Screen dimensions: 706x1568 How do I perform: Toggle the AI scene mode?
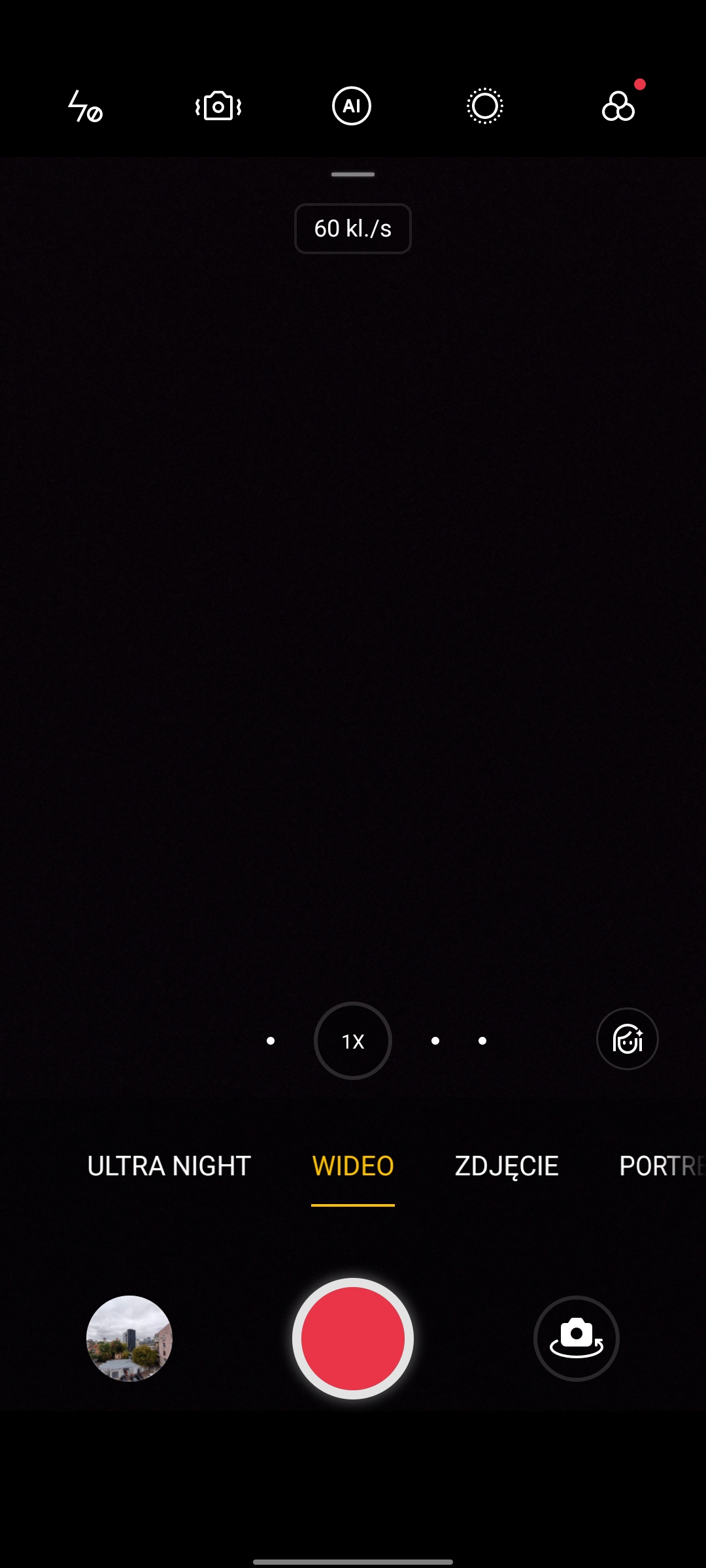(x=352, y=106)
